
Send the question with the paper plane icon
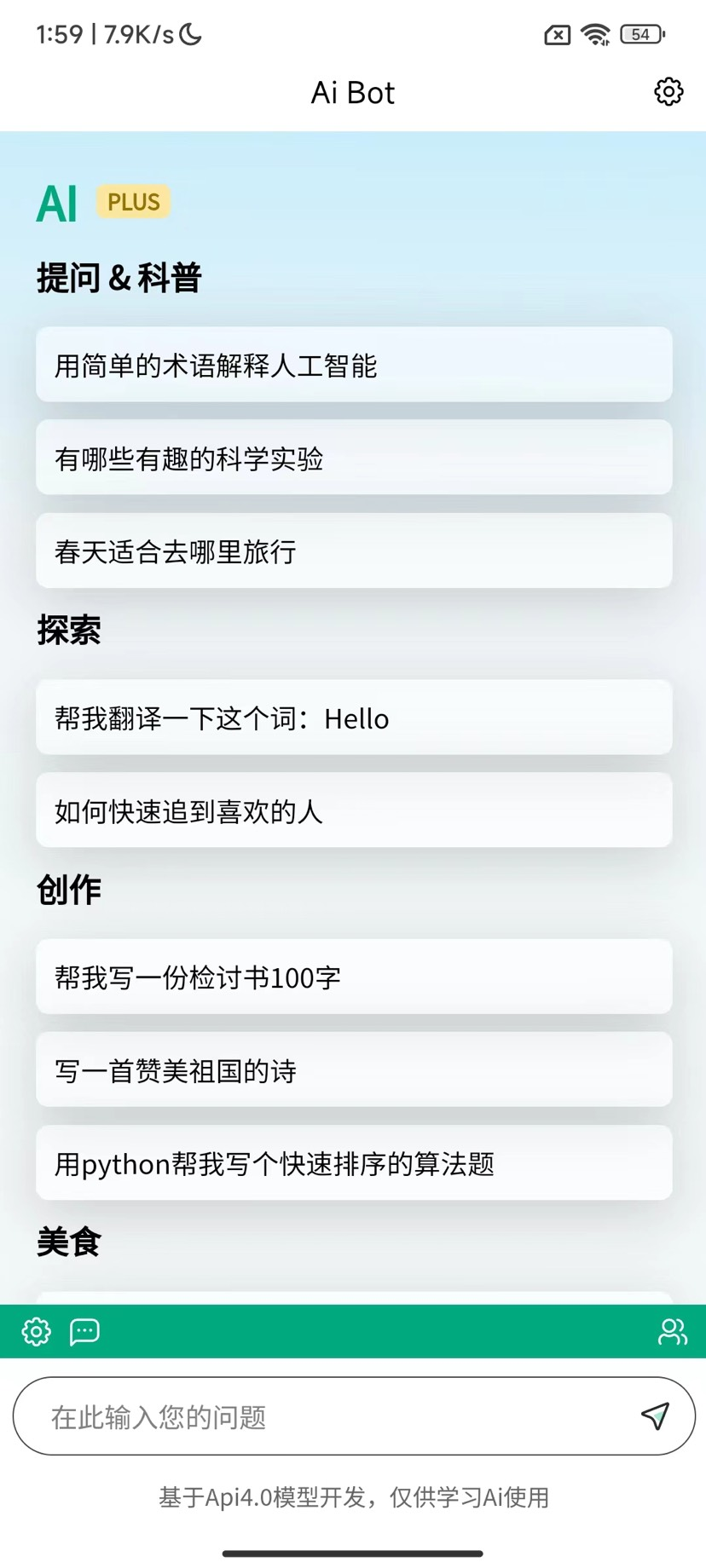tap(655, 1416)
